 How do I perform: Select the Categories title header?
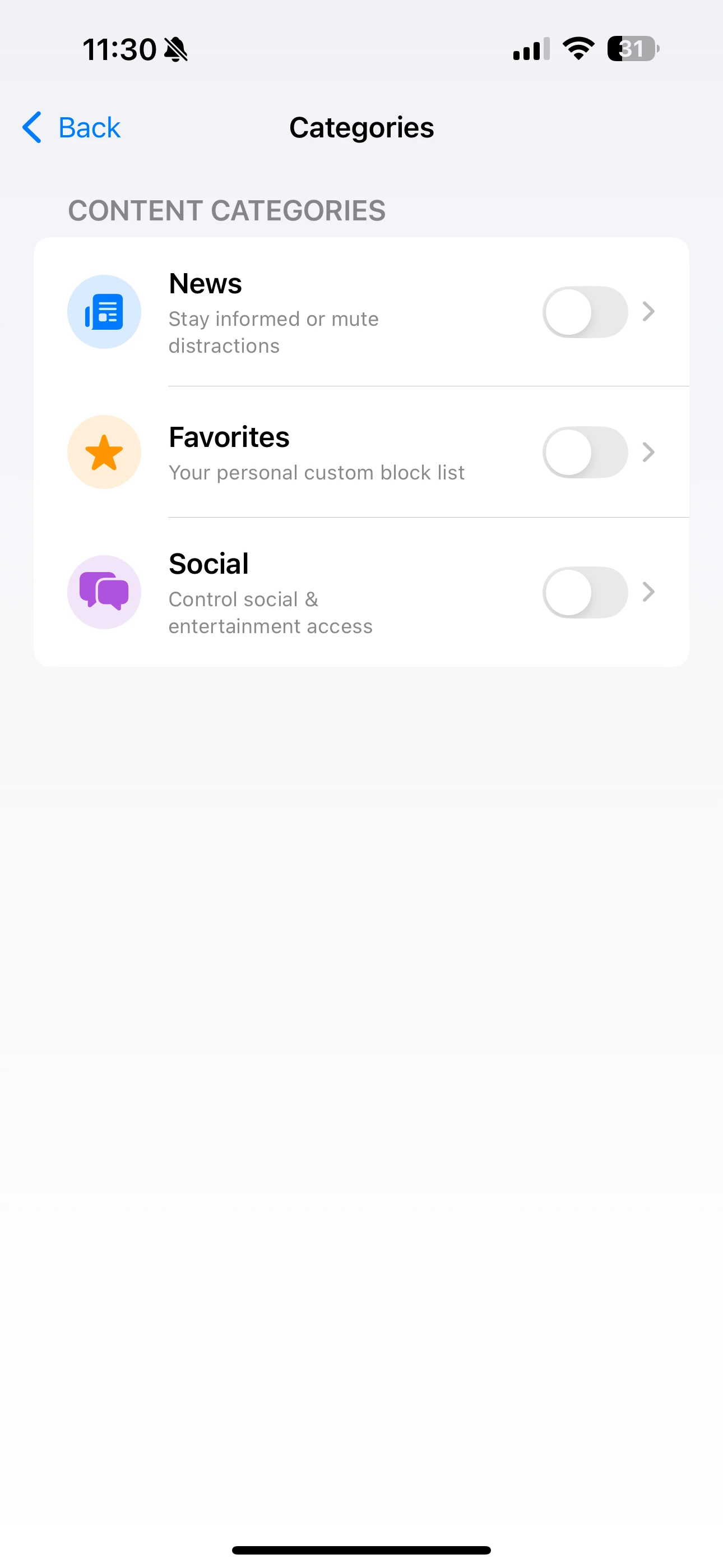point(361,128)
